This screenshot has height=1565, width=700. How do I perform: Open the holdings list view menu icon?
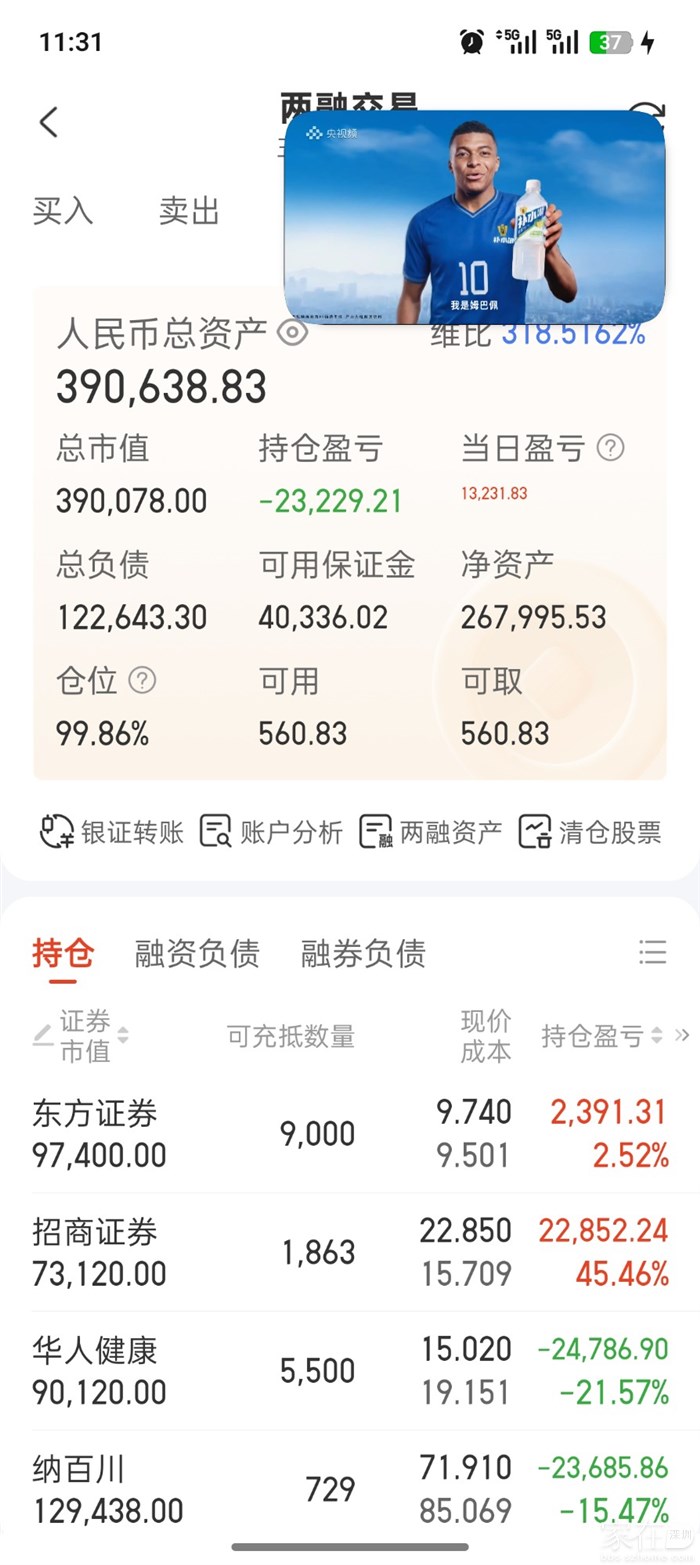click(652, 952)
